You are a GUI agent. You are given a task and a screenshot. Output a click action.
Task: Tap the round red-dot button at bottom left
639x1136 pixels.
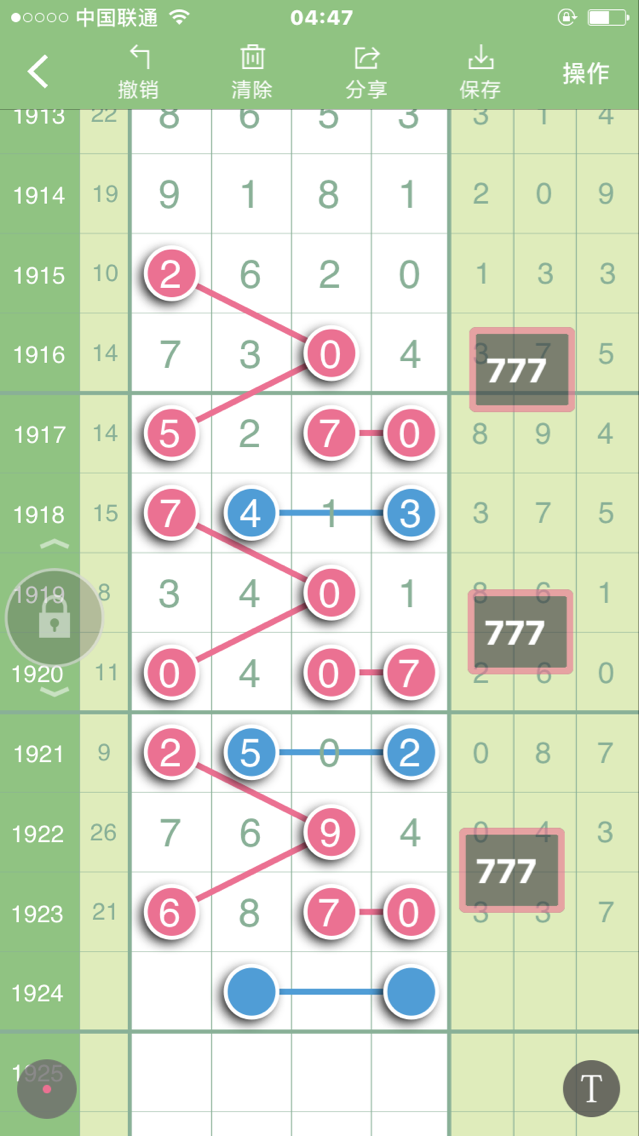pyautogui.click(x=47, y=1088)
